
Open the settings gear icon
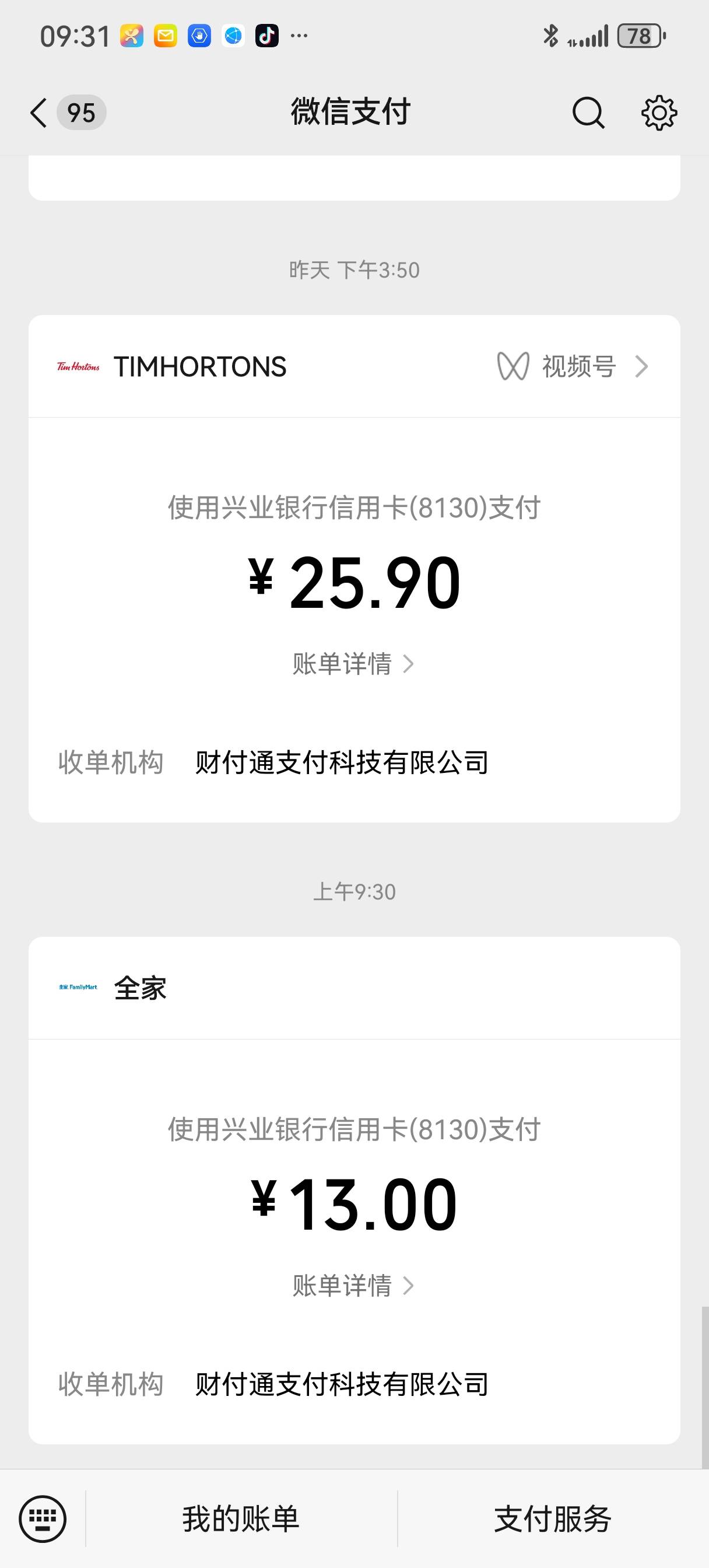[x=658, y=113]
